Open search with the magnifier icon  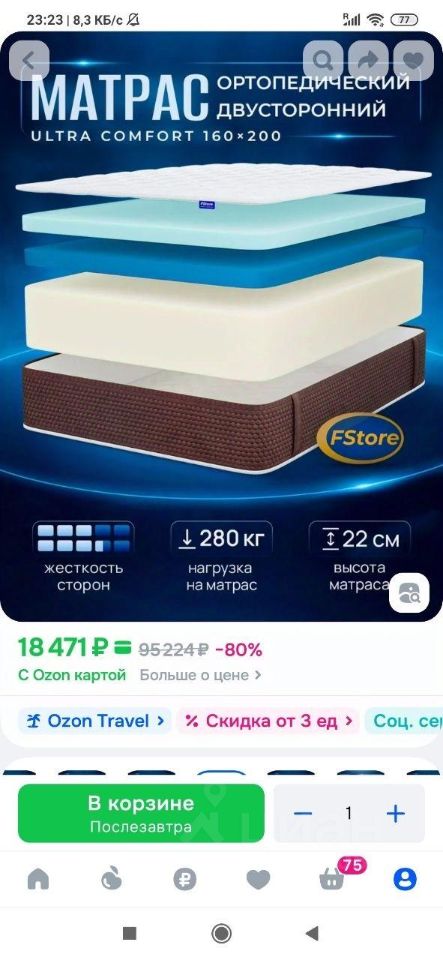pyautogui.click(x=322, y=60)
